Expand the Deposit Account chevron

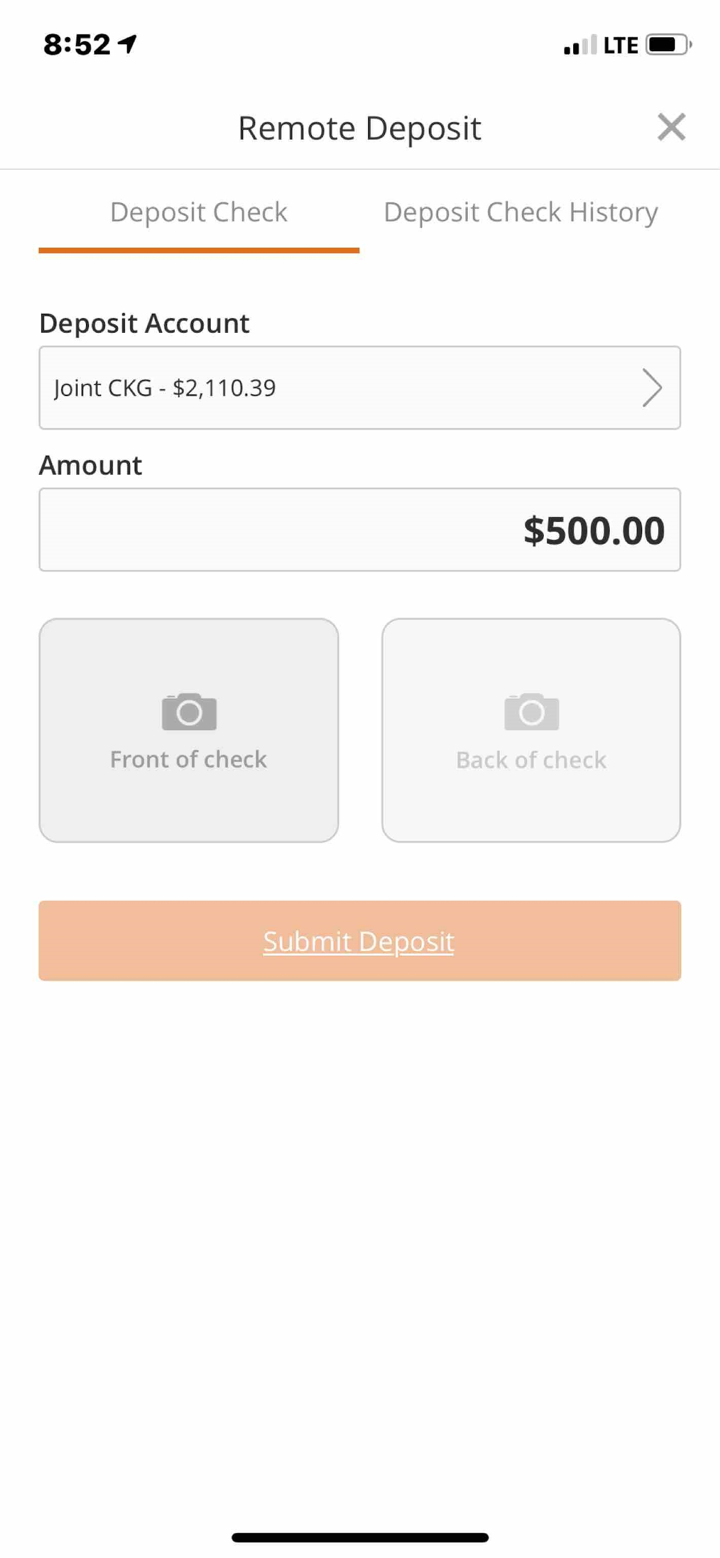point(651,387)
